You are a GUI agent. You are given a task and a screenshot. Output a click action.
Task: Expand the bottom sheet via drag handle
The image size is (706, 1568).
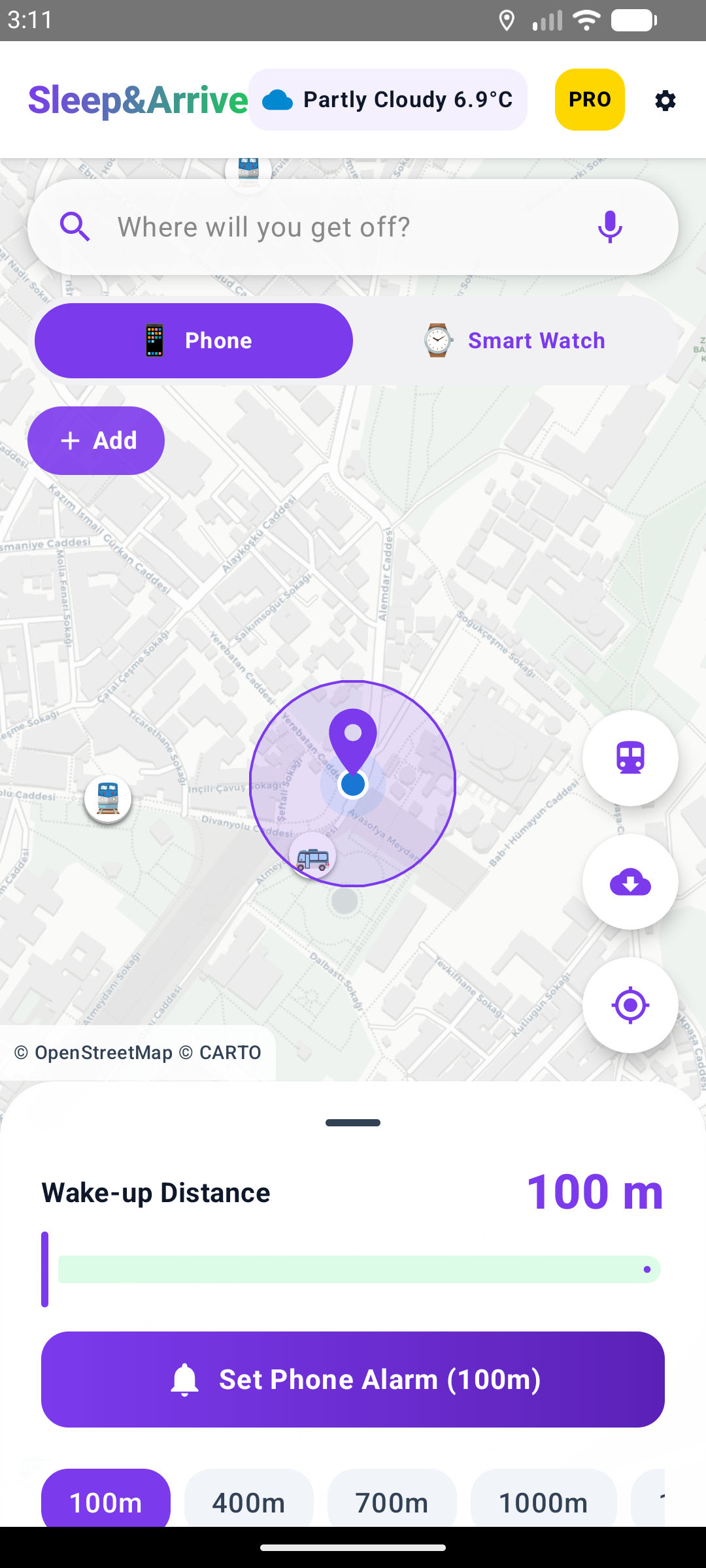pos(353,1122)
